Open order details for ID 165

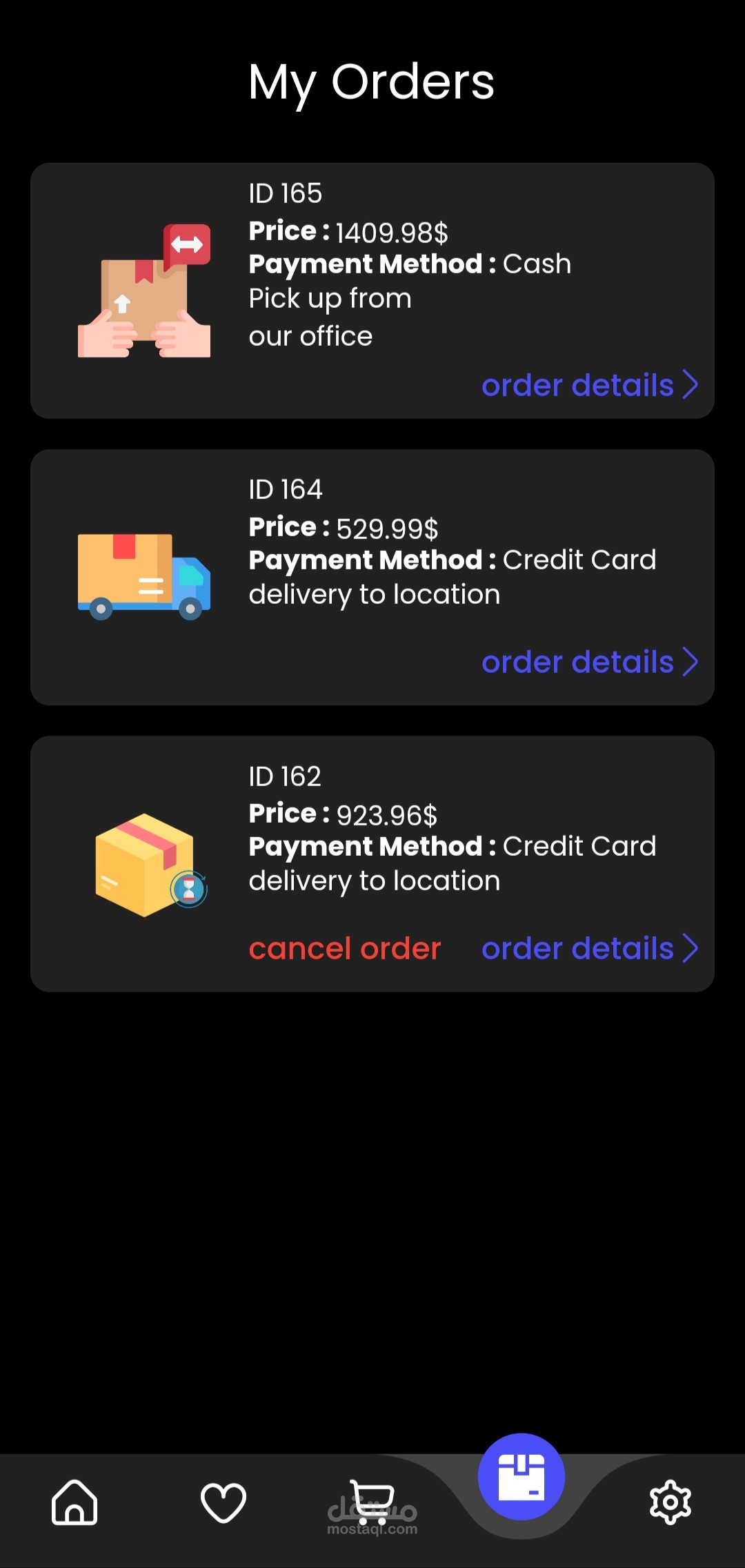click(x=589, y=385)
